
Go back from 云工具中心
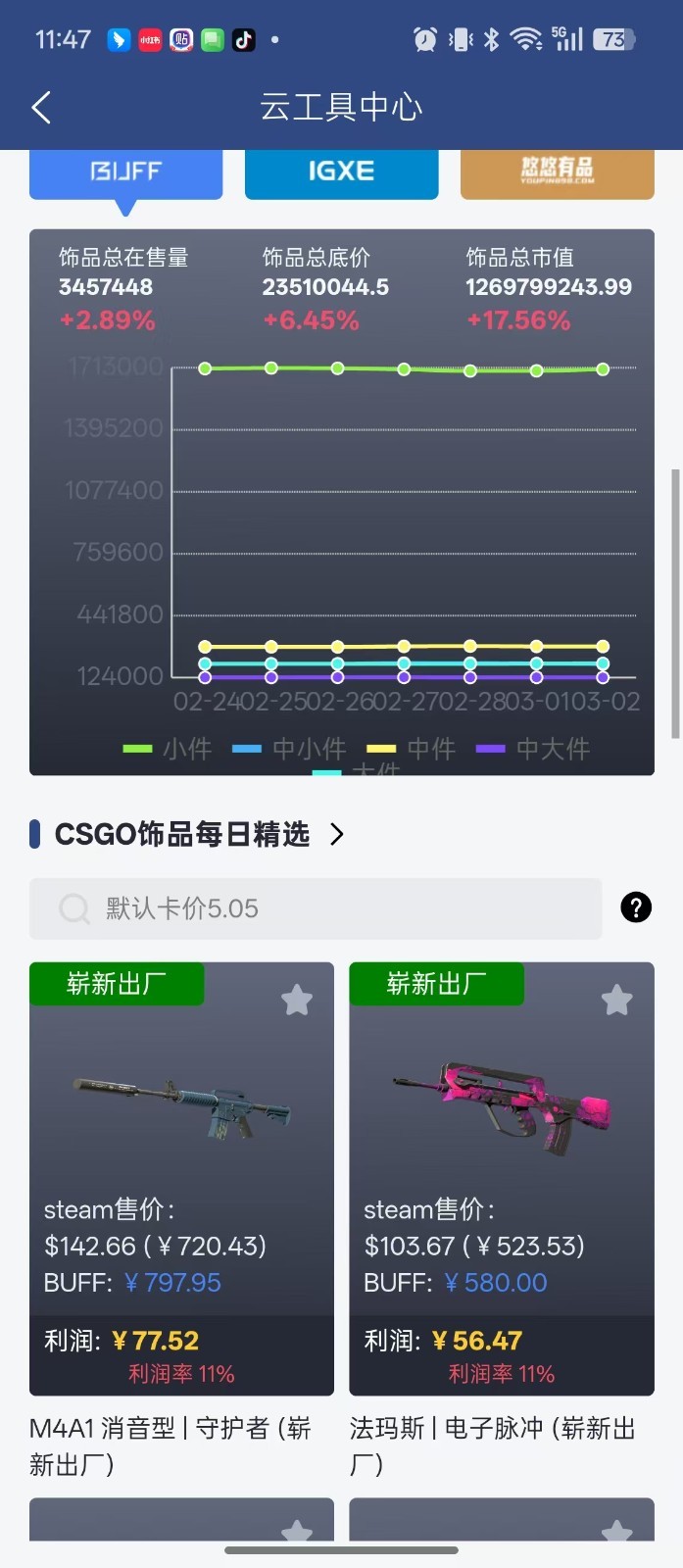click(x=41, y=108)
